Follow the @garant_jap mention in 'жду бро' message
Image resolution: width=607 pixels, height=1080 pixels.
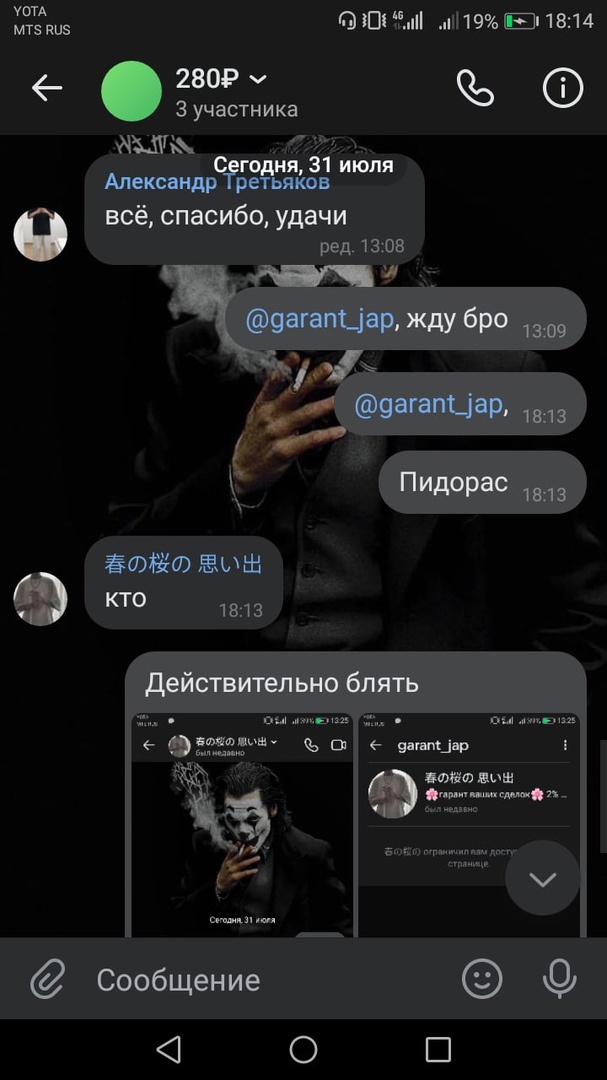pos(320,320)
